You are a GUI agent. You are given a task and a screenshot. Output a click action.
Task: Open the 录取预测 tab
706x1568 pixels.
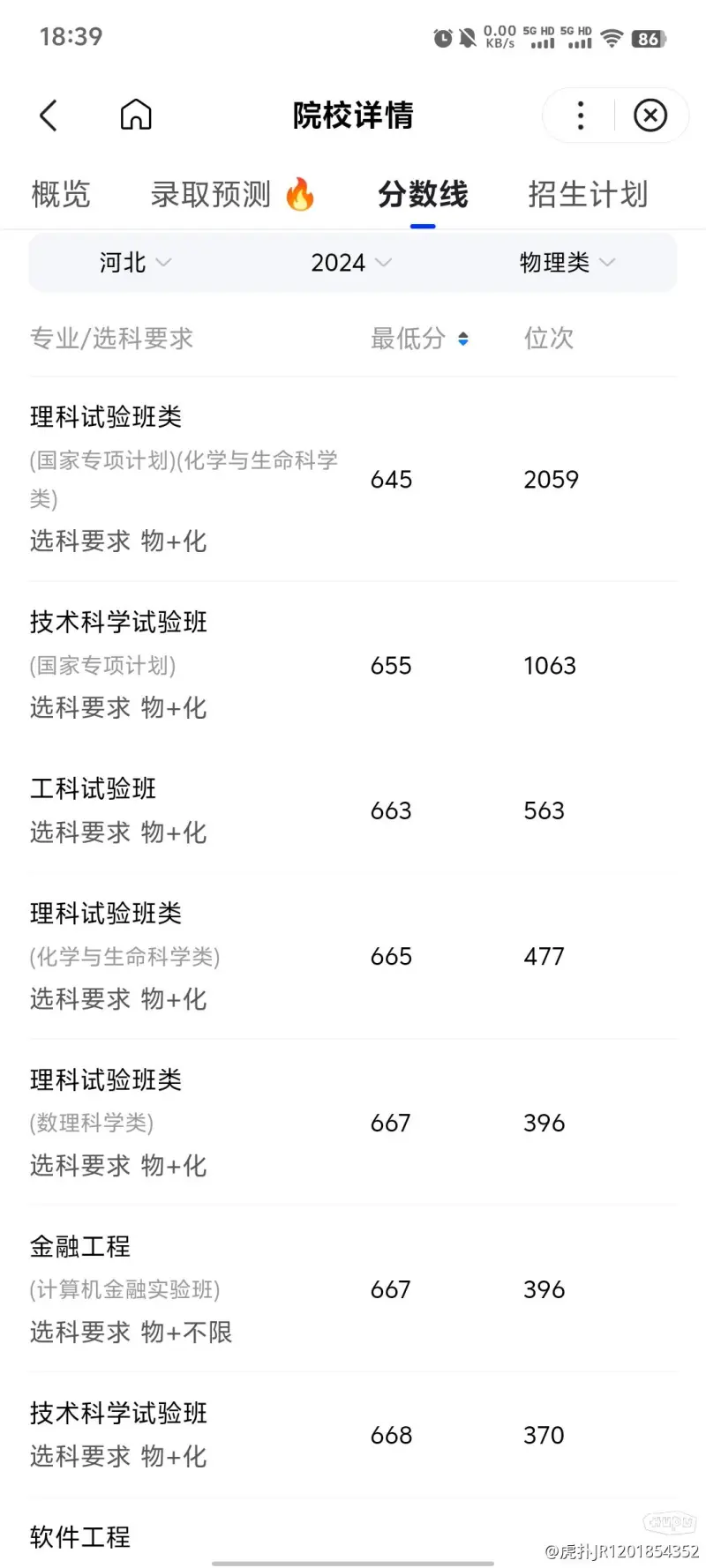point(233,194)
